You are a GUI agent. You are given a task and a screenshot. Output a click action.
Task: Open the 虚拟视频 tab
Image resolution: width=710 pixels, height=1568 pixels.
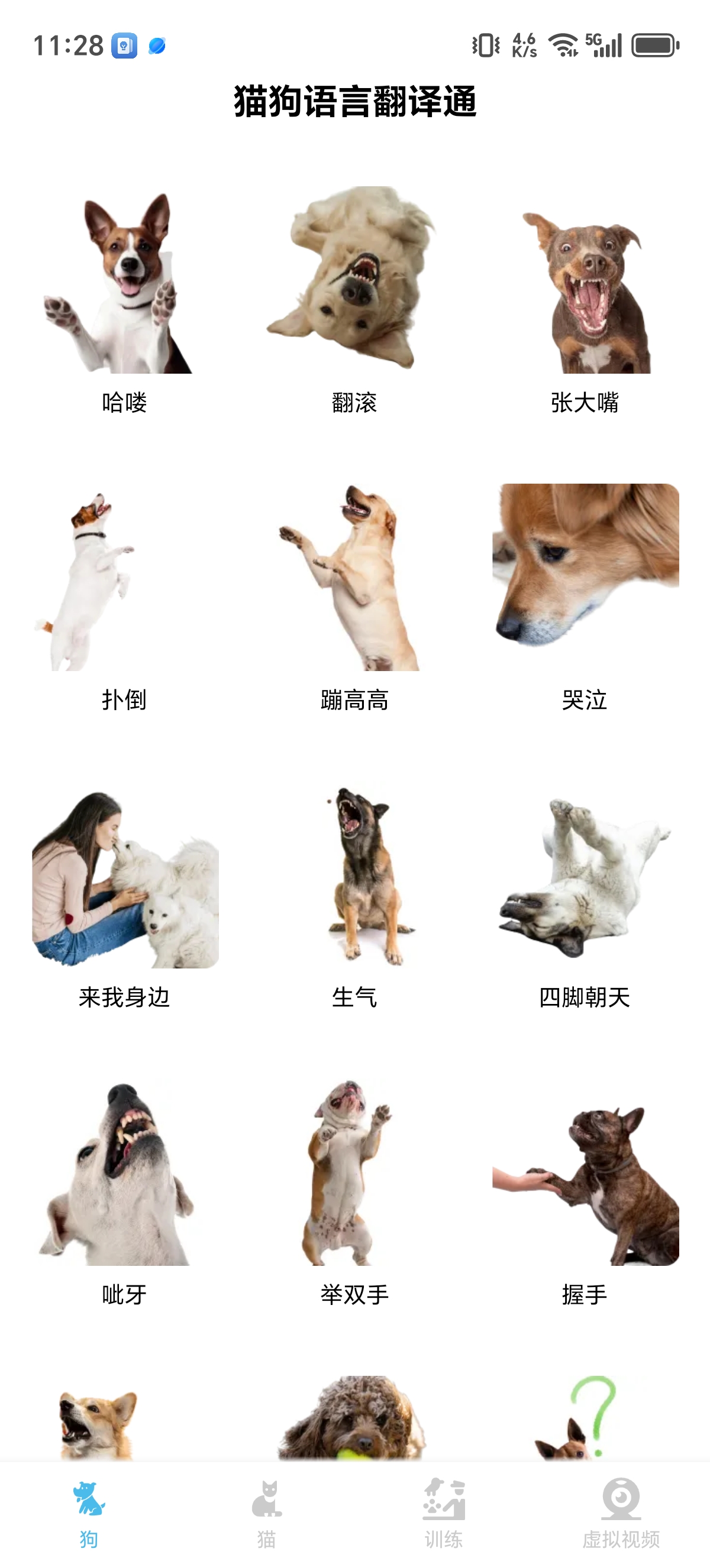point(621,1512)
